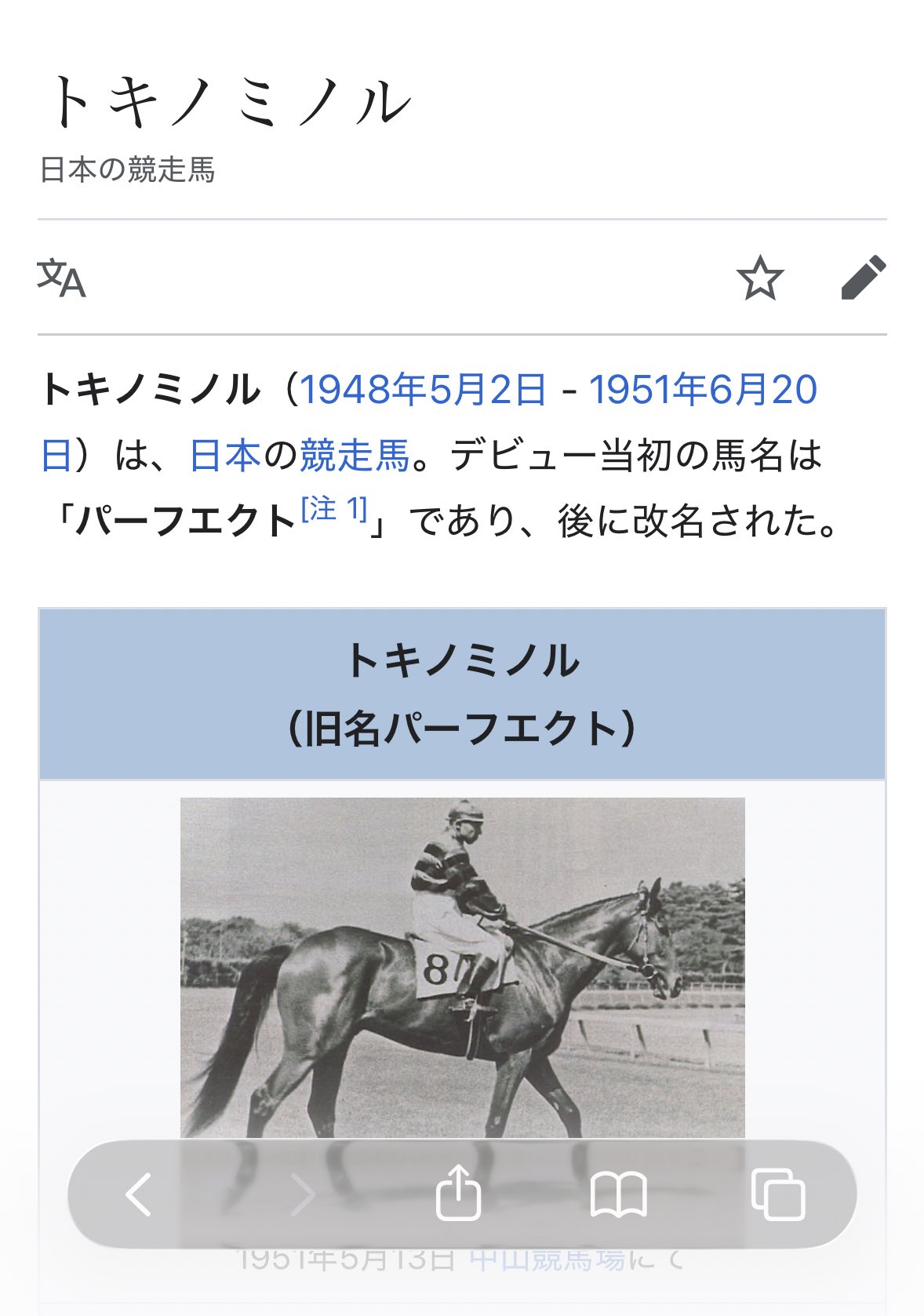Image resolution: width=924 pixels, height=1316 pixels.
Task: Open the 1951年6月20日 death date link
Action: [x=703, y=390]
